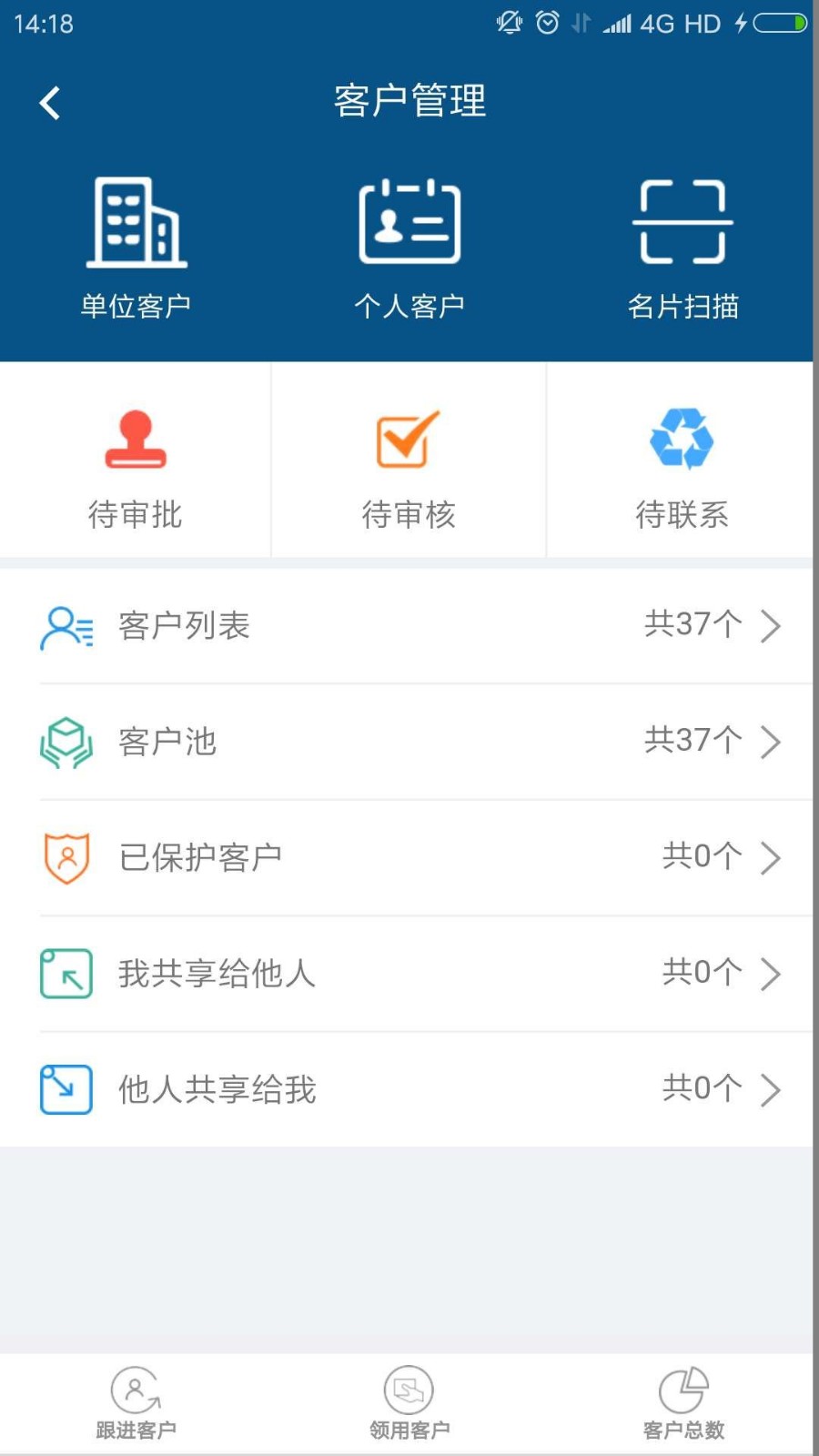Select the 待审核 pending review checkmark icon
This screenshot has width=819, height=1456.
408,440
